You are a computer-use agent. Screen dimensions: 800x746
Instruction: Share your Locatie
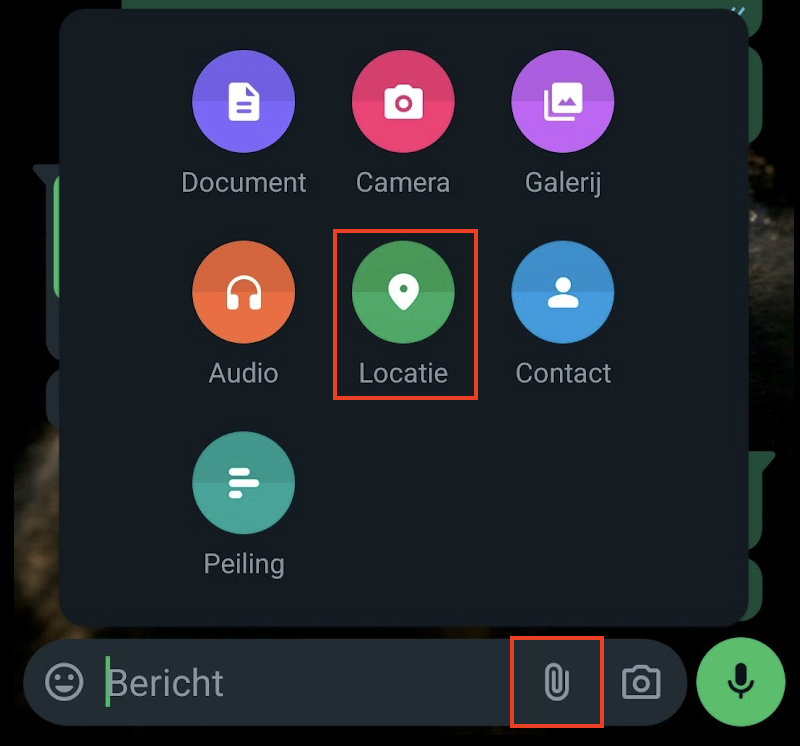click(x=403, y=291)
